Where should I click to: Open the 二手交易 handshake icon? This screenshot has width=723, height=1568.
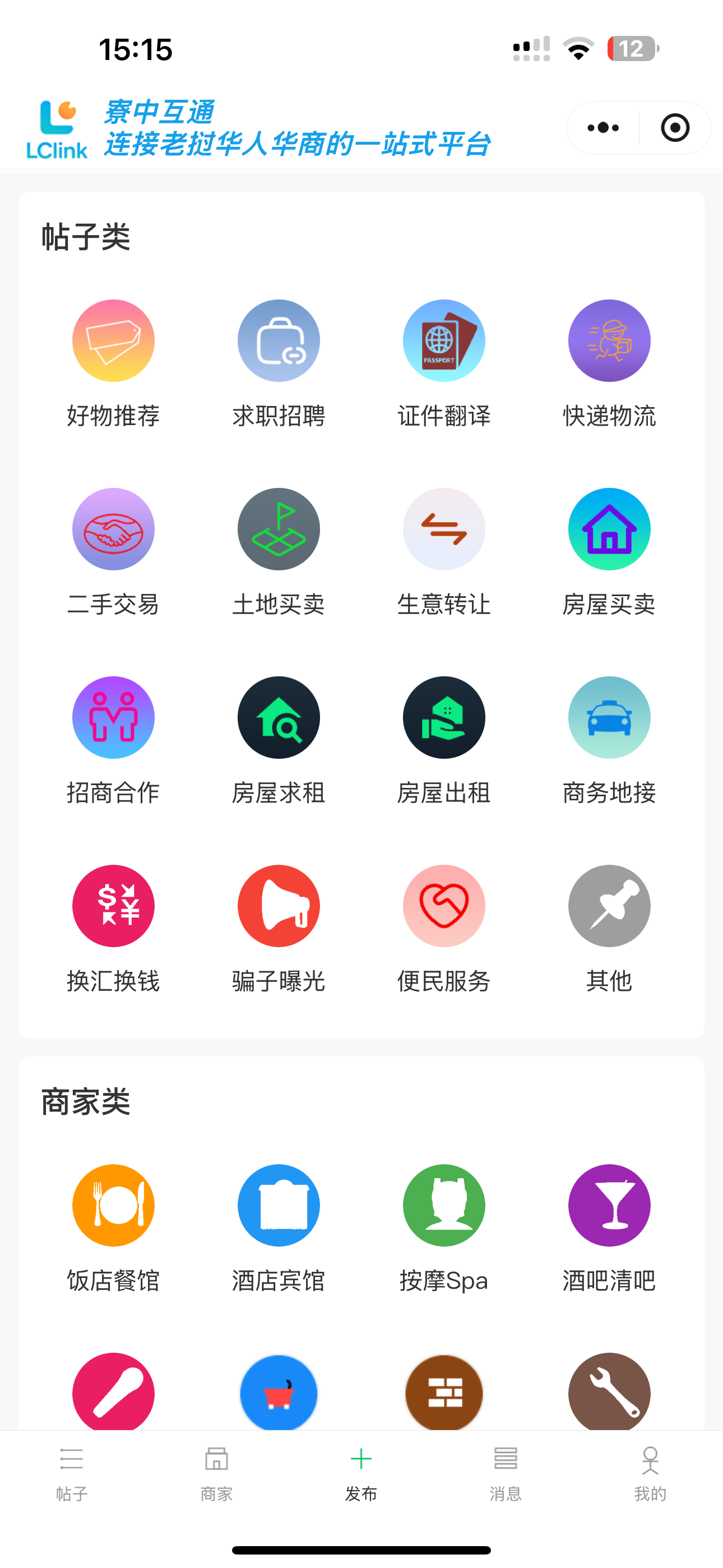(113, 529)
